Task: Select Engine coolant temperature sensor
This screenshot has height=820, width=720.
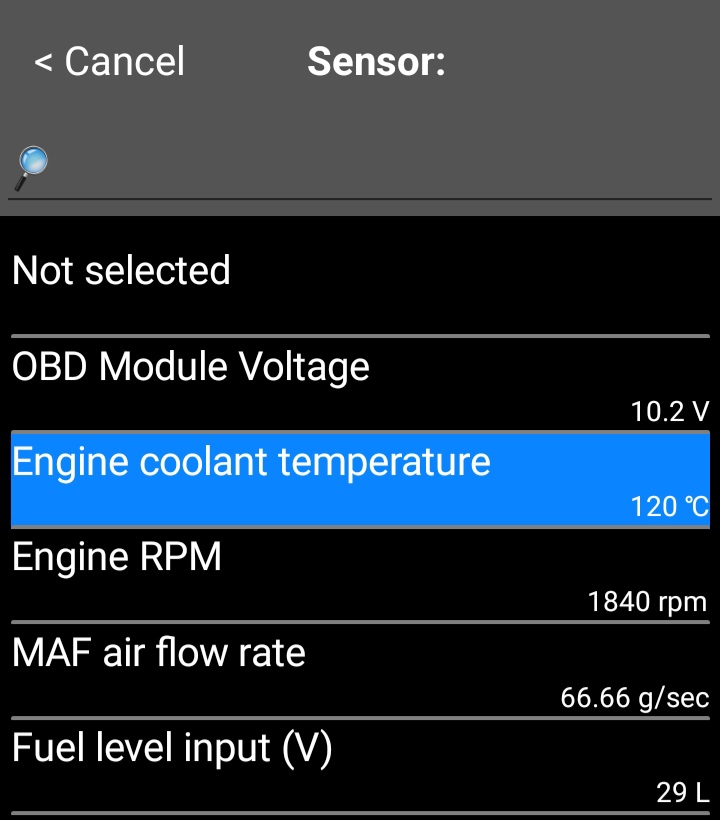Action: pyautogui.click(x=360, y=480)
